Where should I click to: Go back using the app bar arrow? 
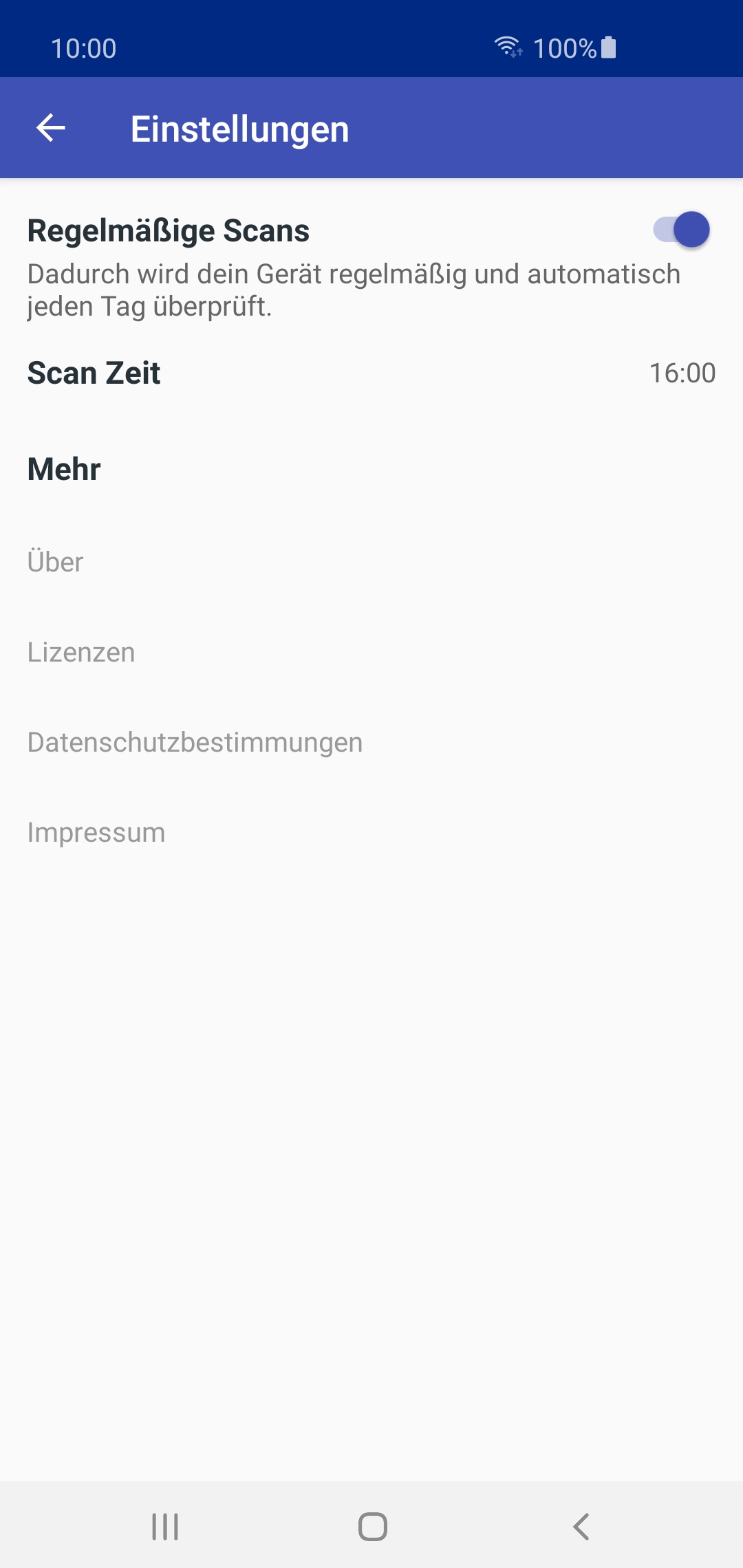(51, 128)
